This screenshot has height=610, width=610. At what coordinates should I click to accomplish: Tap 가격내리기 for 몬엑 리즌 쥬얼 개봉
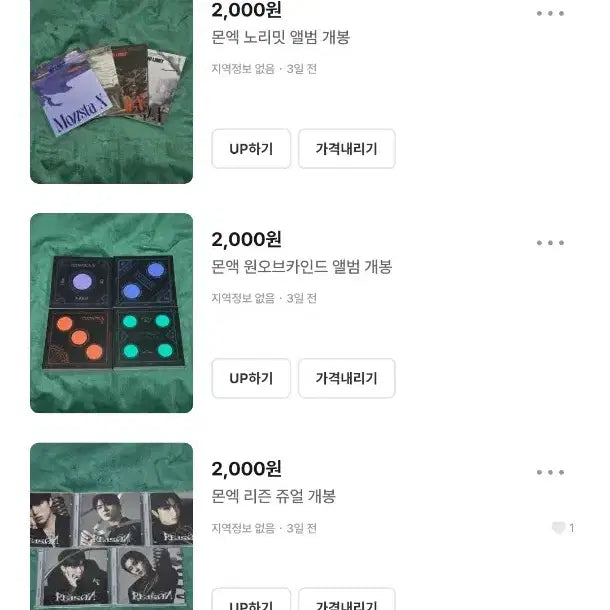pyautogui.click(x=346, y=601)
